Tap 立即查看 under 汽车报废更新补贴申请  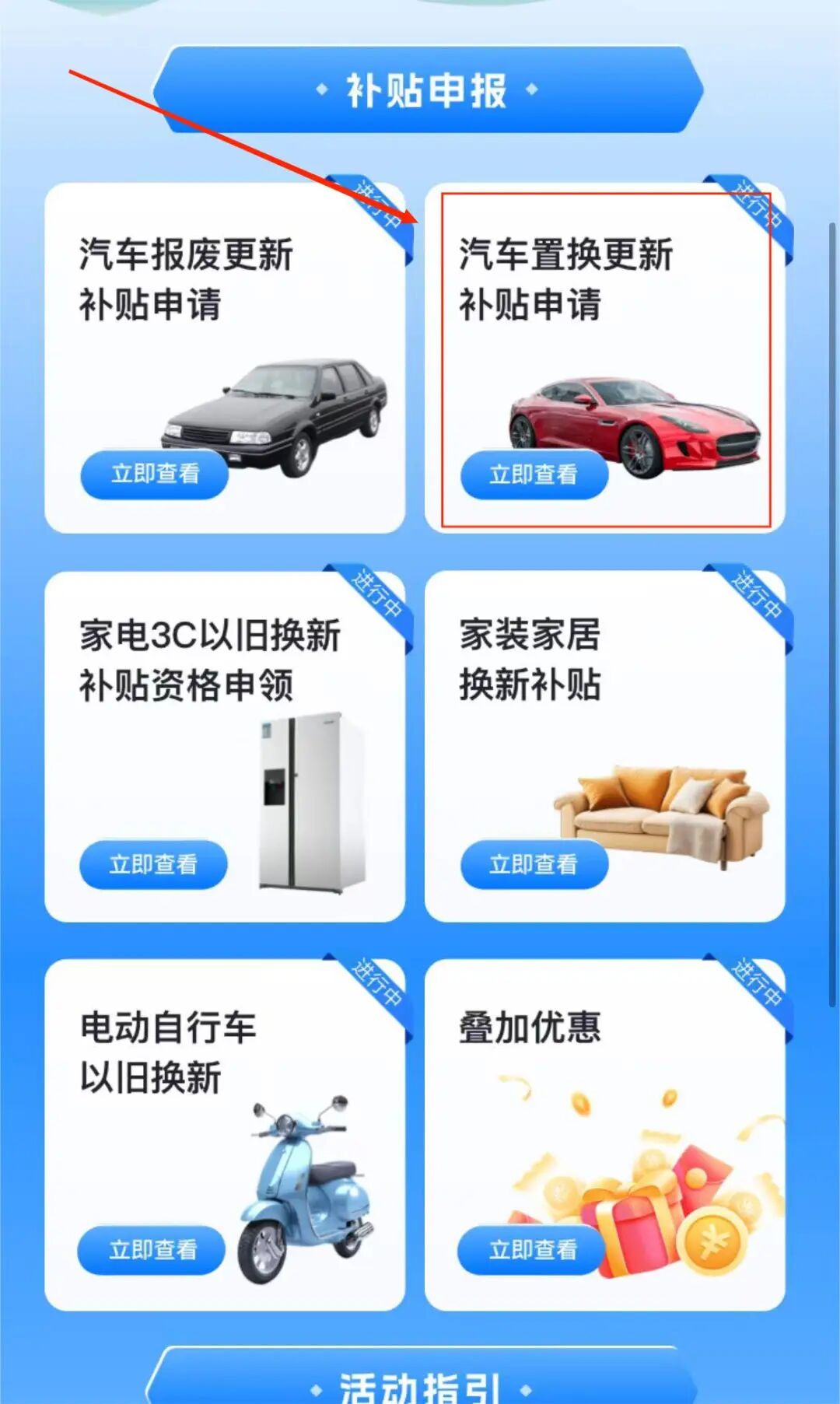click(154, 474)
